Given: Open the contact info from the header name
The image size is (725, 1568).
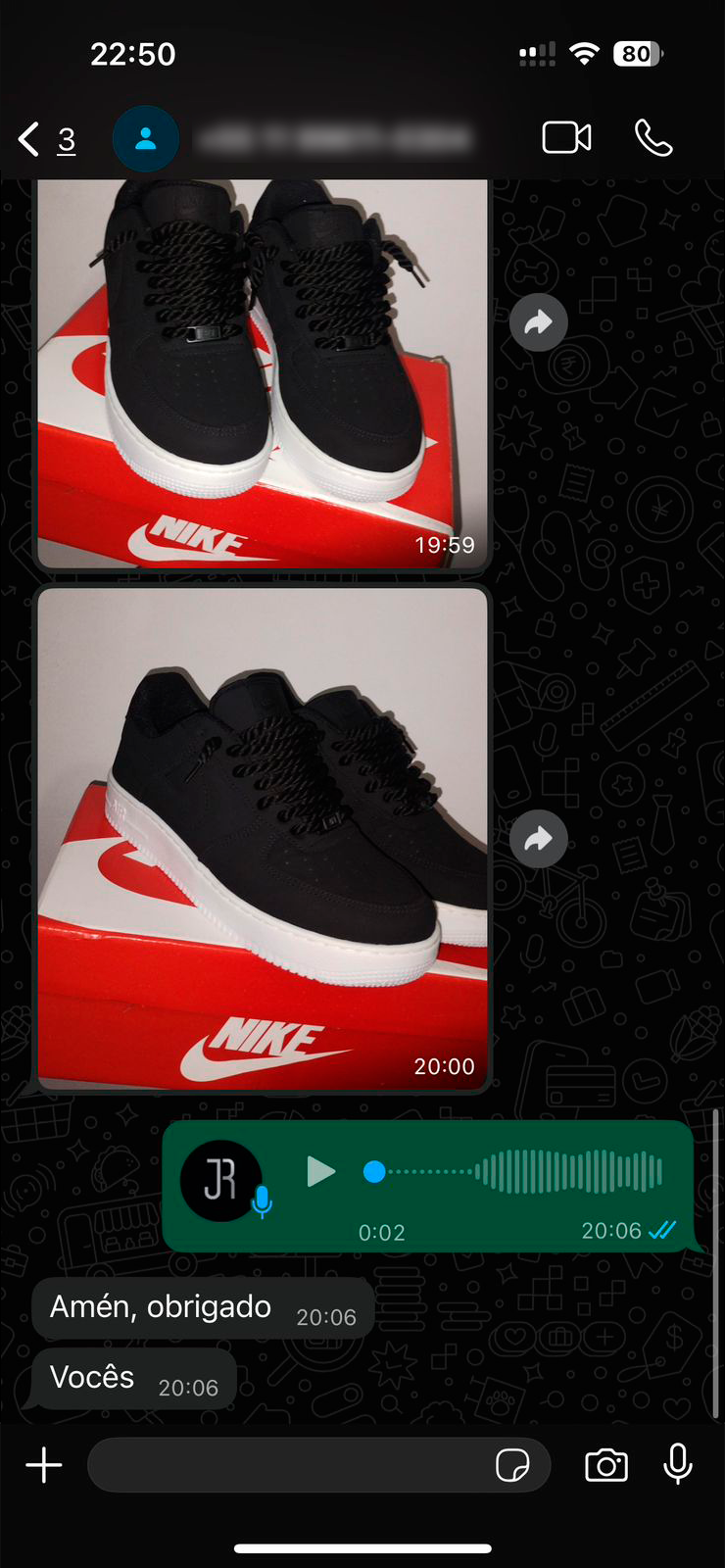Looking at the screenshot, I should coord(333,139).
